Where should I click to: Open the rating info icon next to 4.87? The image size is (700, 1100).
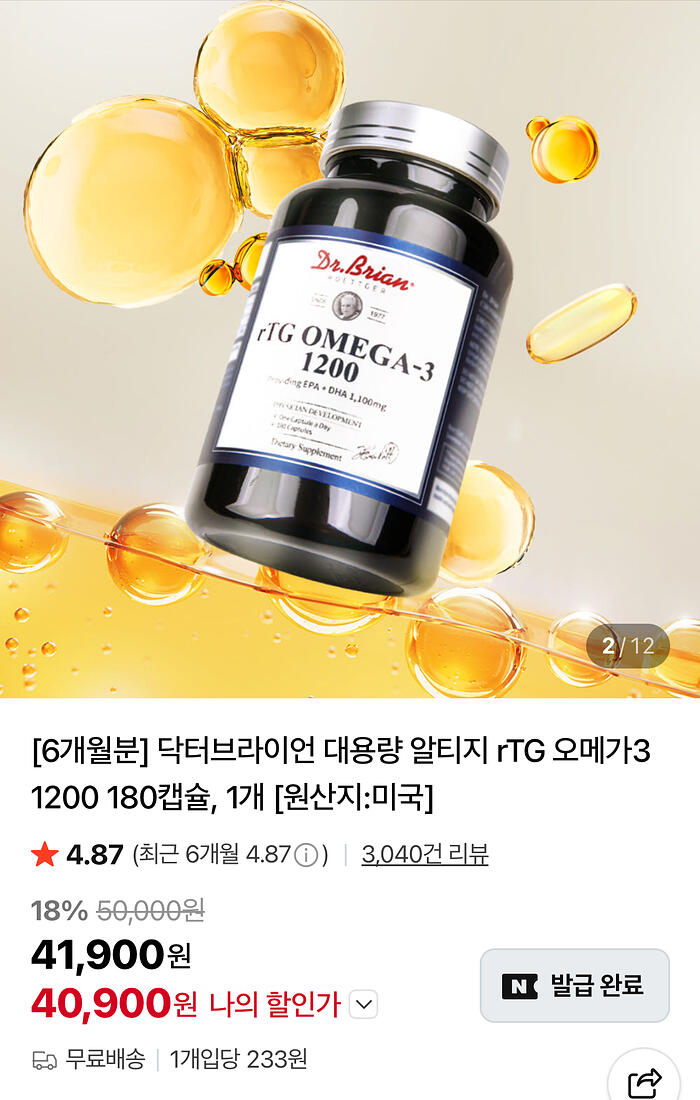(306, 855)
